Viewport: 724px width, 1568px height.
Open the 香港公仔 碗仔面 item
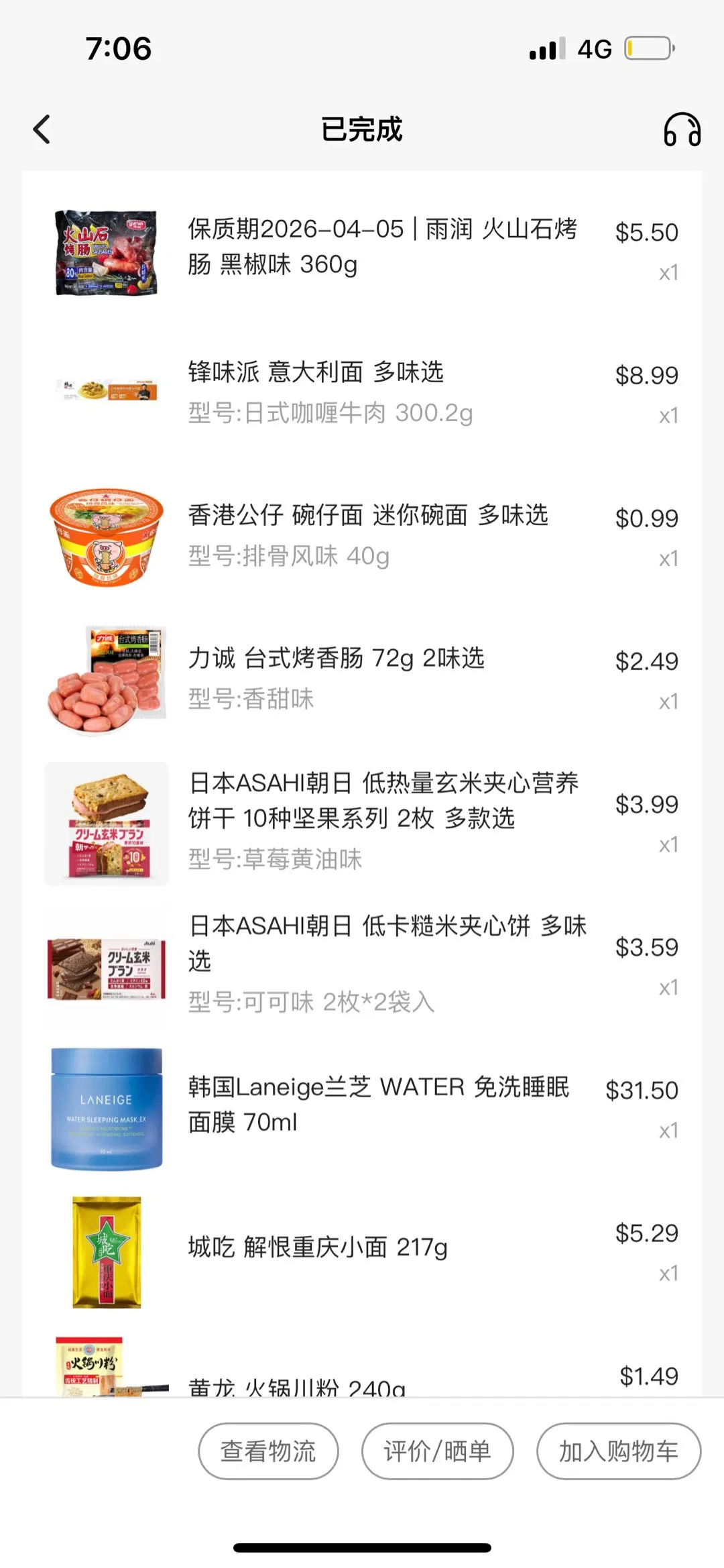click(x=367, y=515)
